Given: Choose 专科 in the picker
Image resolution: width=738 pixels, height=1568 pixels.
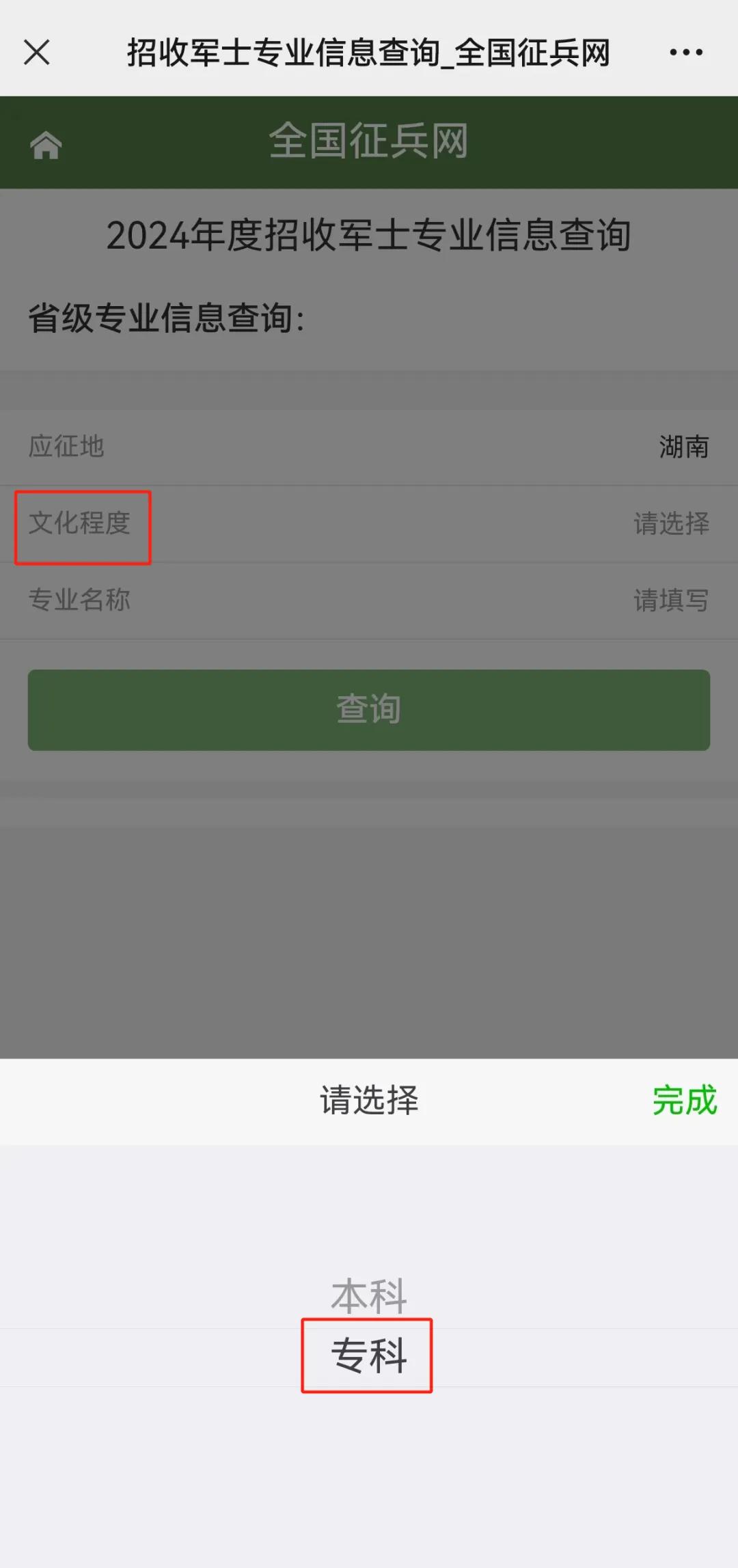Looking at the screenshot, I should (369, 1356).
